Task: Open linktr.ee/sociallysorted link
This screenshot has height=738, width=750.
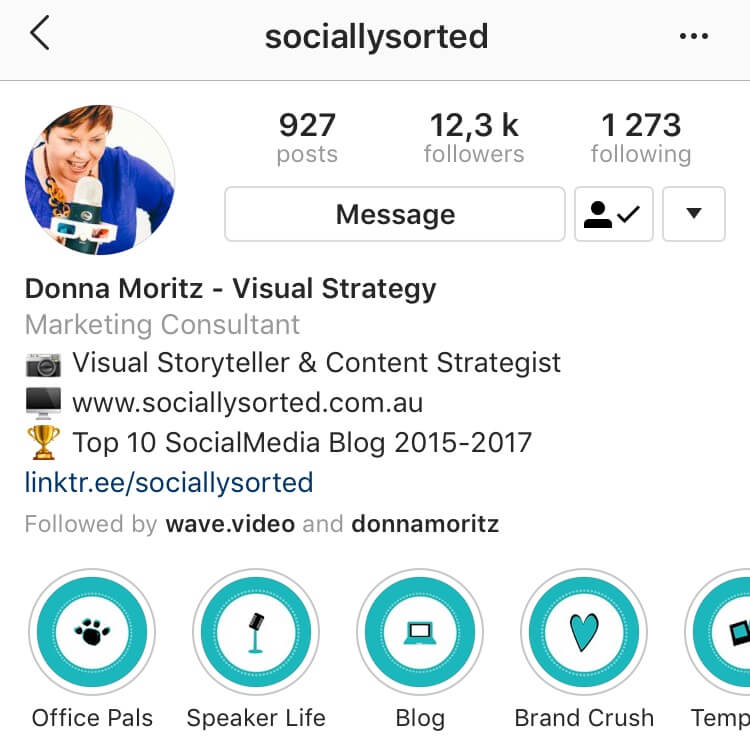Action: pyautogui.click(x=169, y=483)
